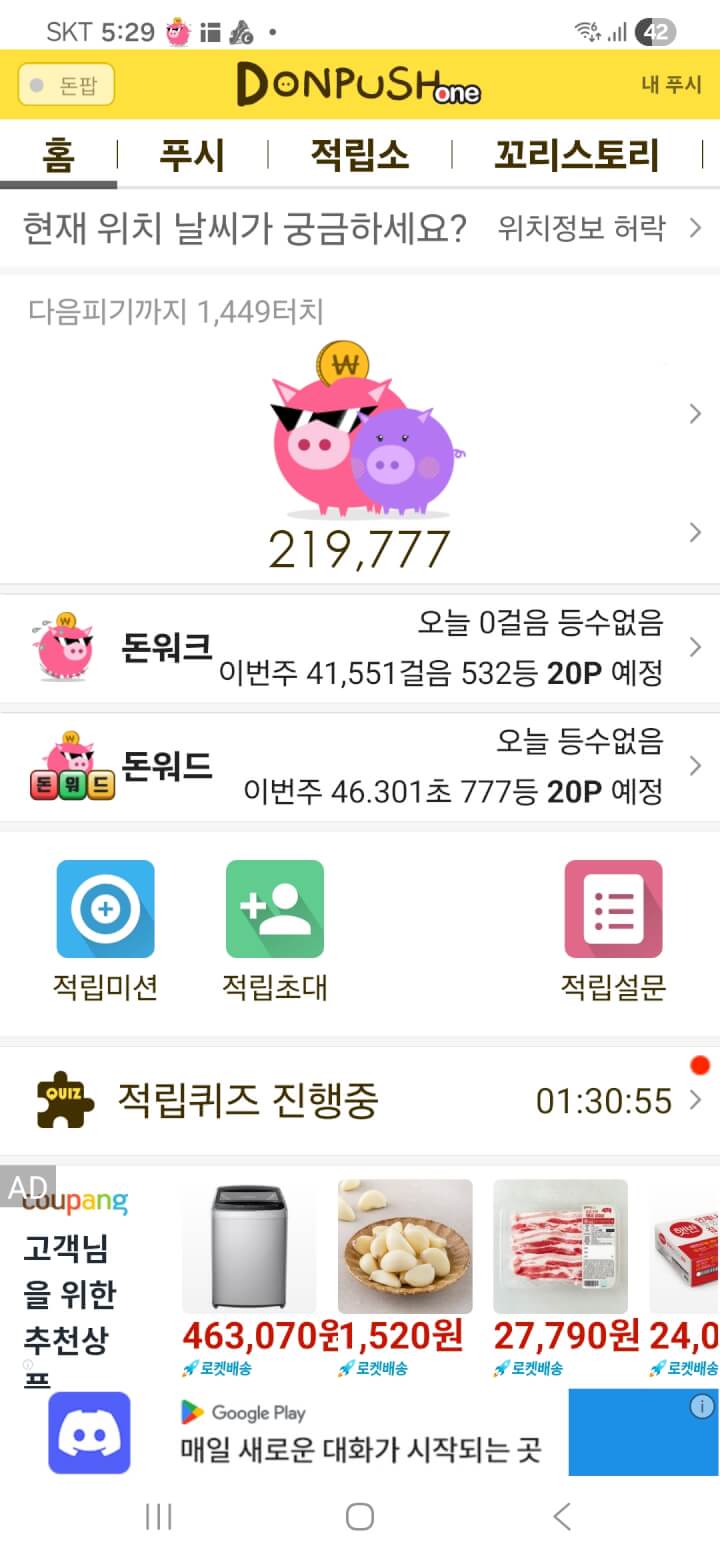Switch to the 꼬리스토리 tab
The width and height of the screenshot is (720, 1560).
pyautogui.click(x=576, y=156)
